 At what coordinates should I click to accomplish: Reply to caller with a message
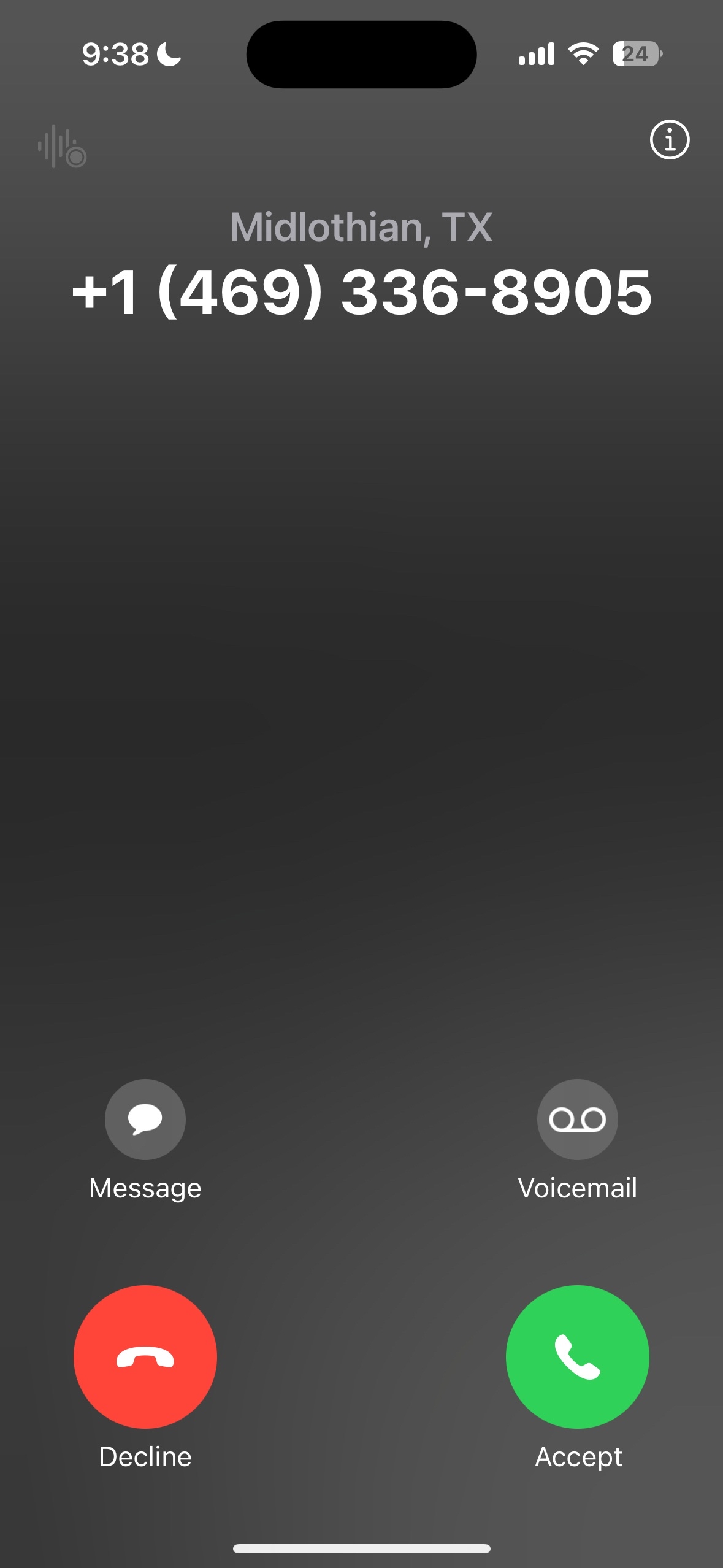click(x=145, y=1119)
